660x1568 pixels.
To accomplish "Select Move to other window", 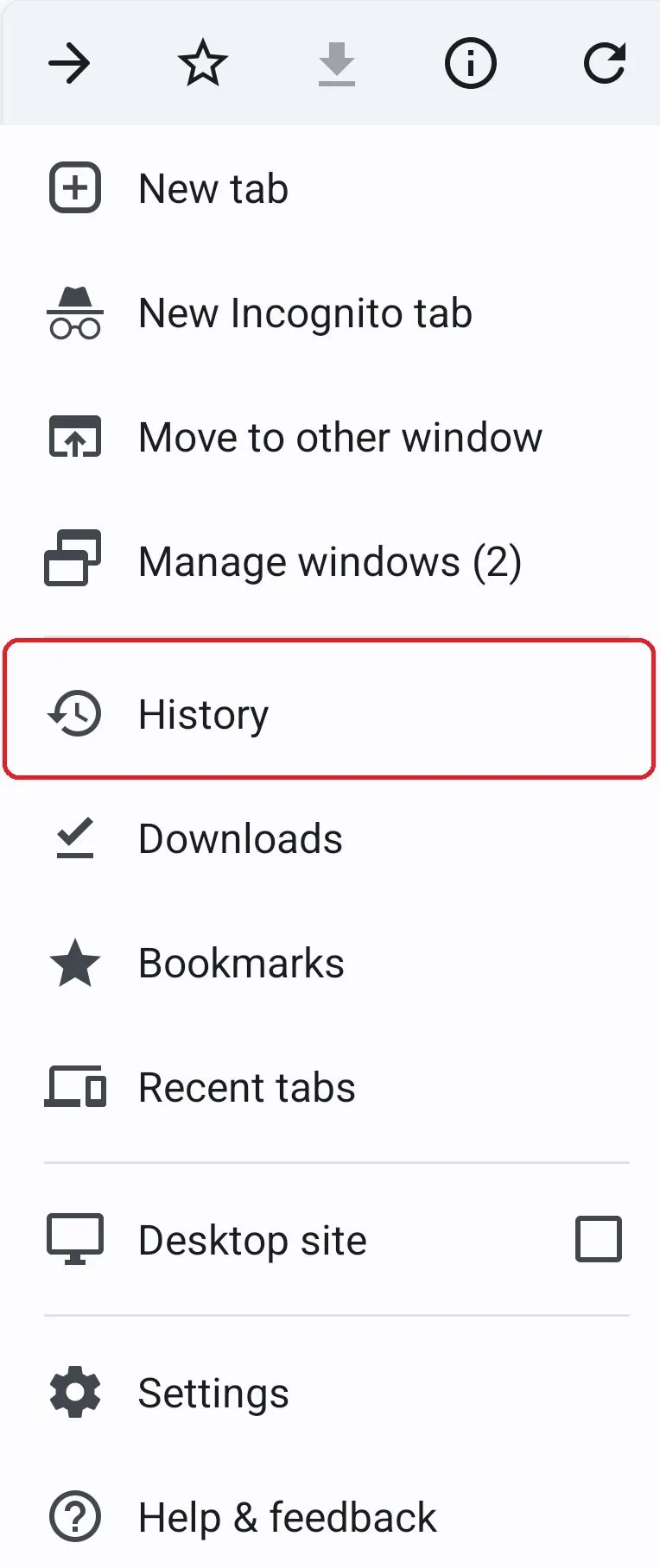I will pos(340,438).
